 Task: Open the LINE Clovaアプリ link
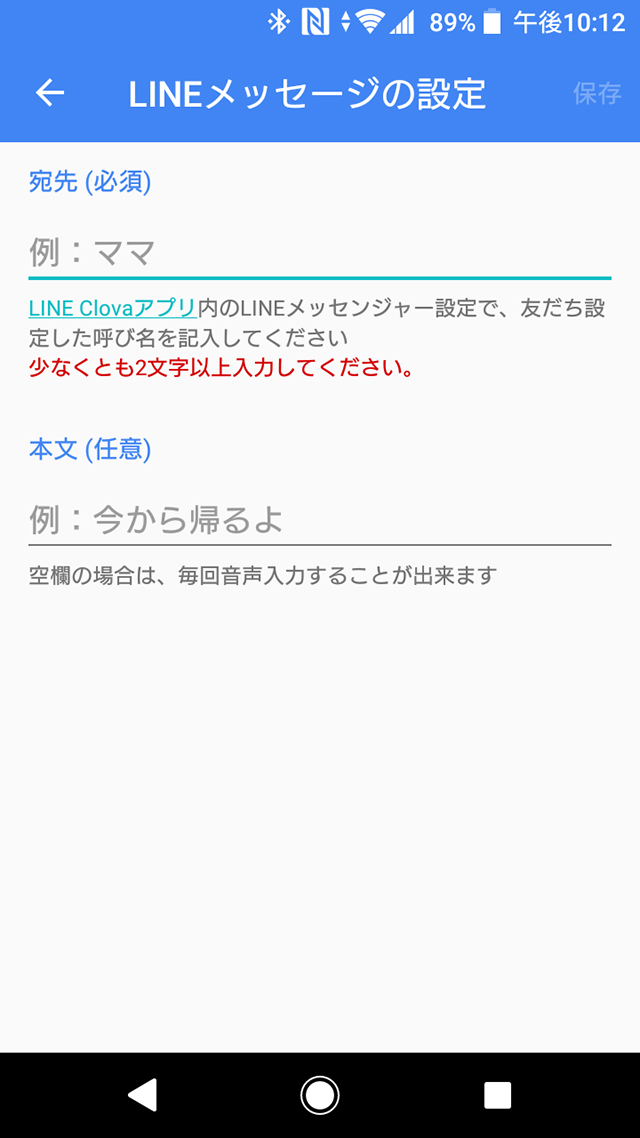click(112, 308)
